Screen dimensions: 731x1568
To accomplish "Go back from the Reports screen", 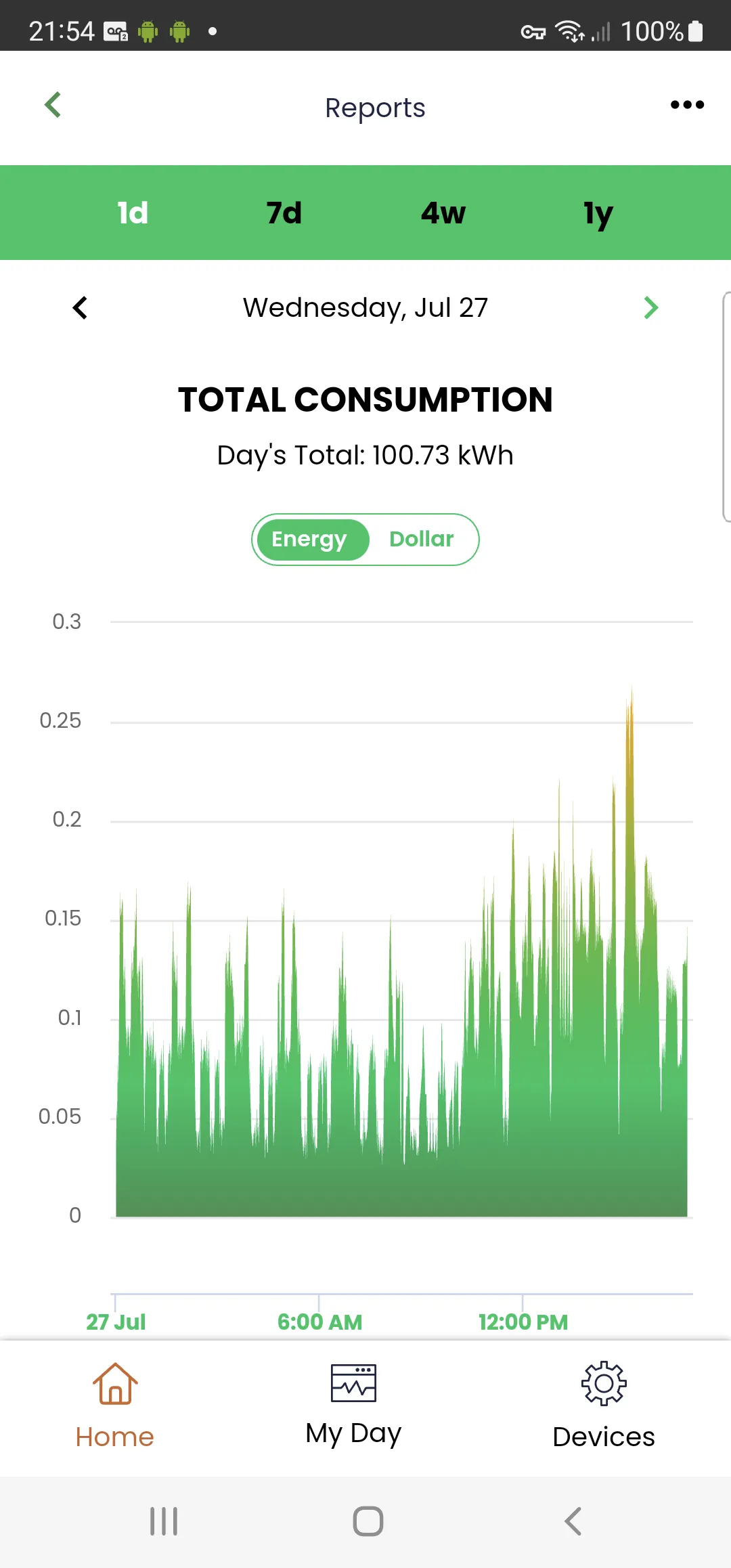I will 53,105.
